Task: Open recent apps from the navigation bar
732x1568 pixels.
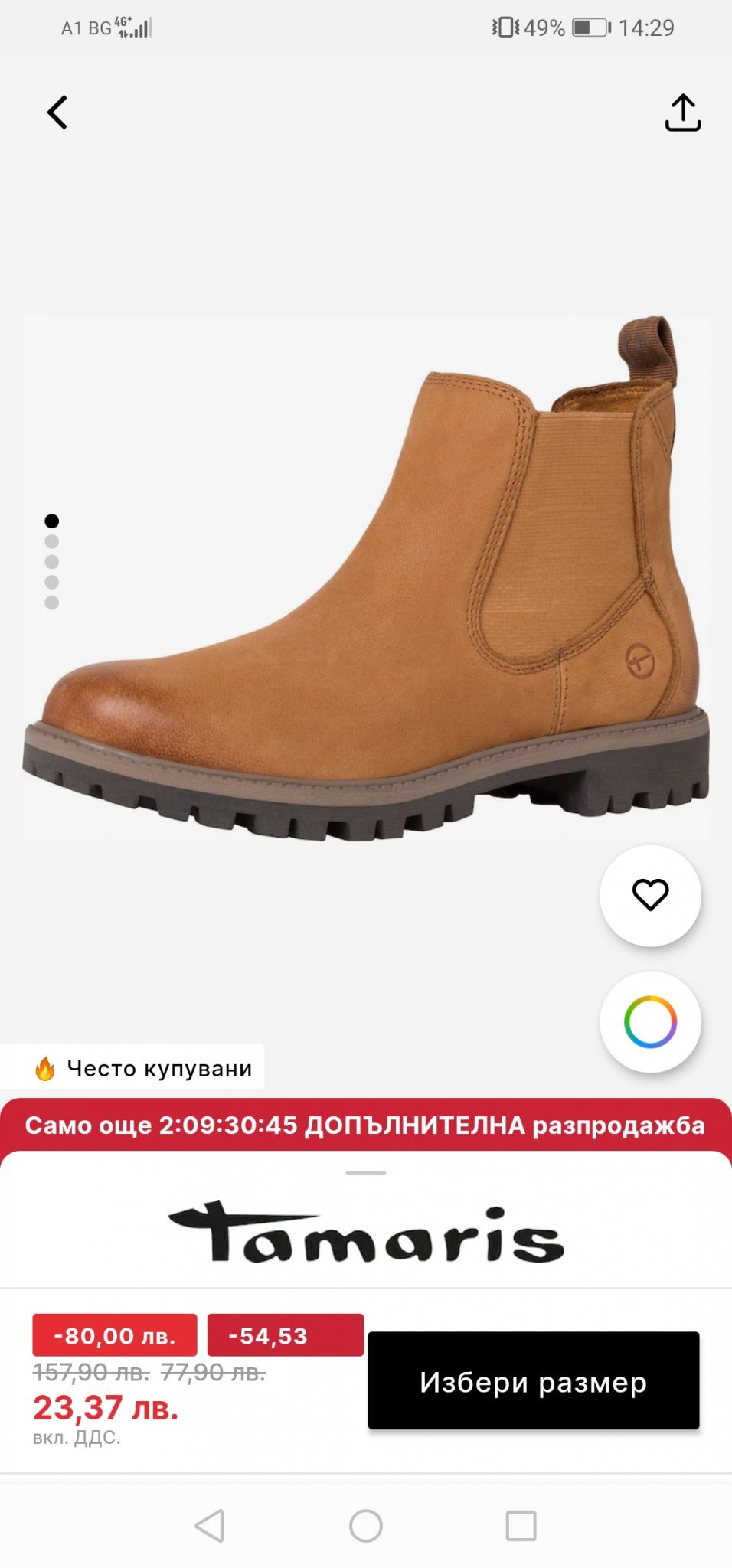Action: click(521, 1526)
